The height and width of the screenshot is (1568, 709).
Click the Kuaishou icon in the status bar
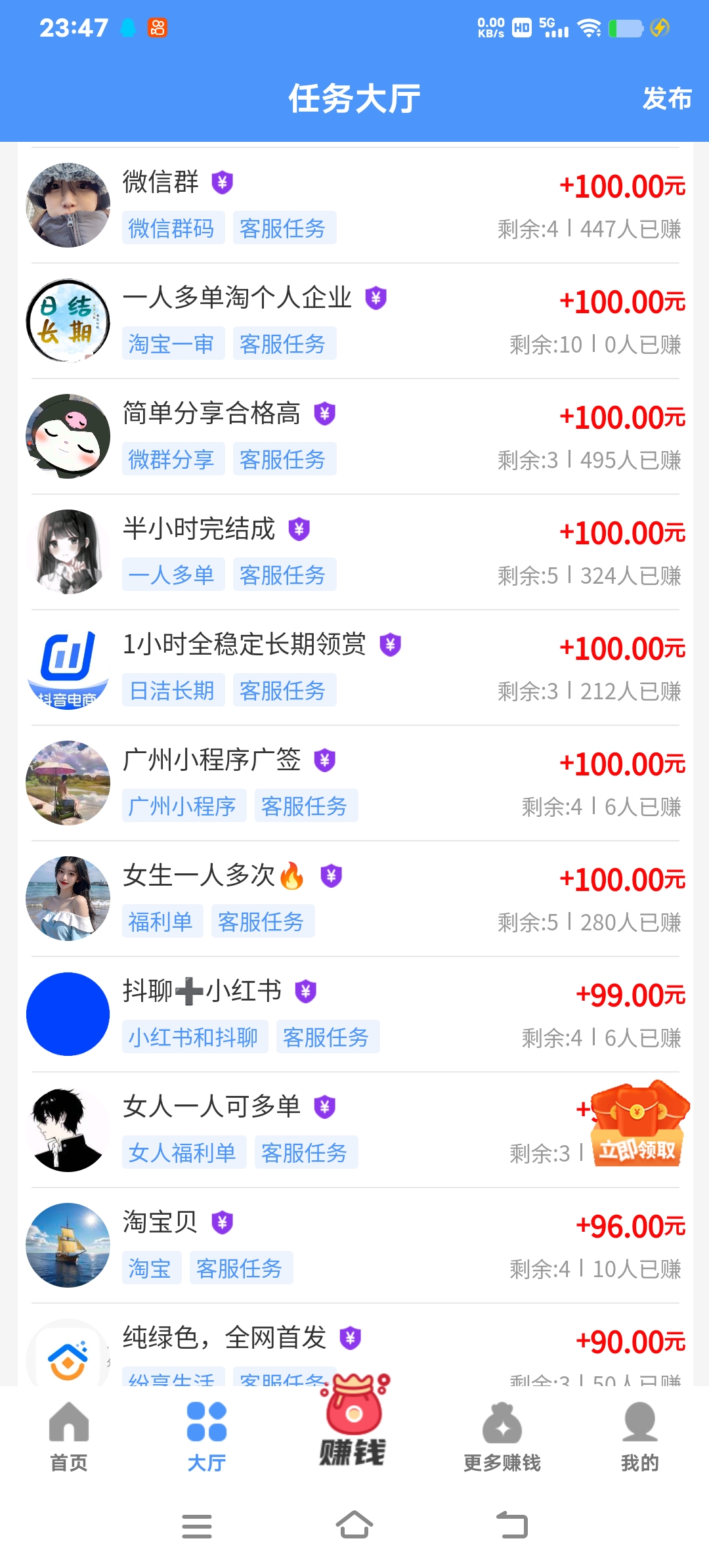(157, 28)
